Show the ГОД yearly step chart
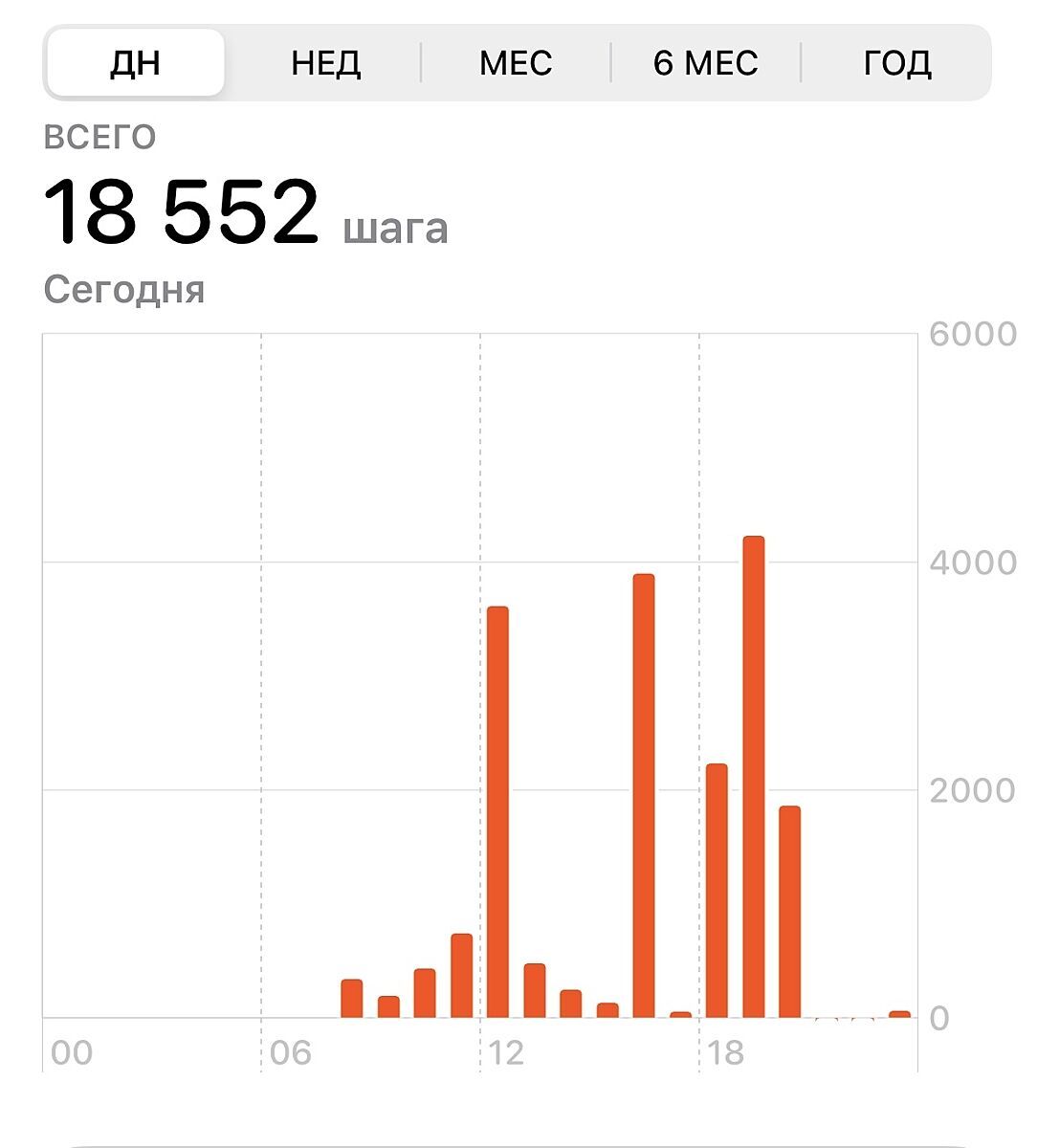The width and height of the screenshot is (1037, 1148). tap(896, 63)
